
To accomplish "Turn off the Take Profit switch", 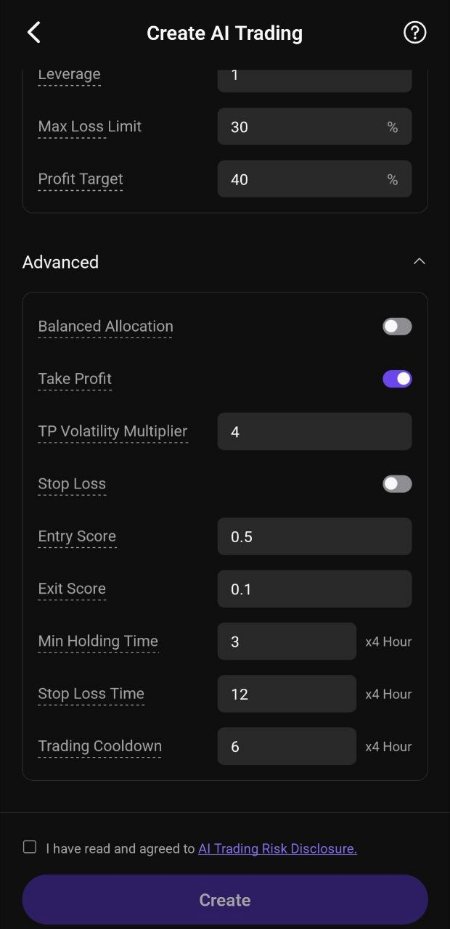I will [x=397, y=379].
